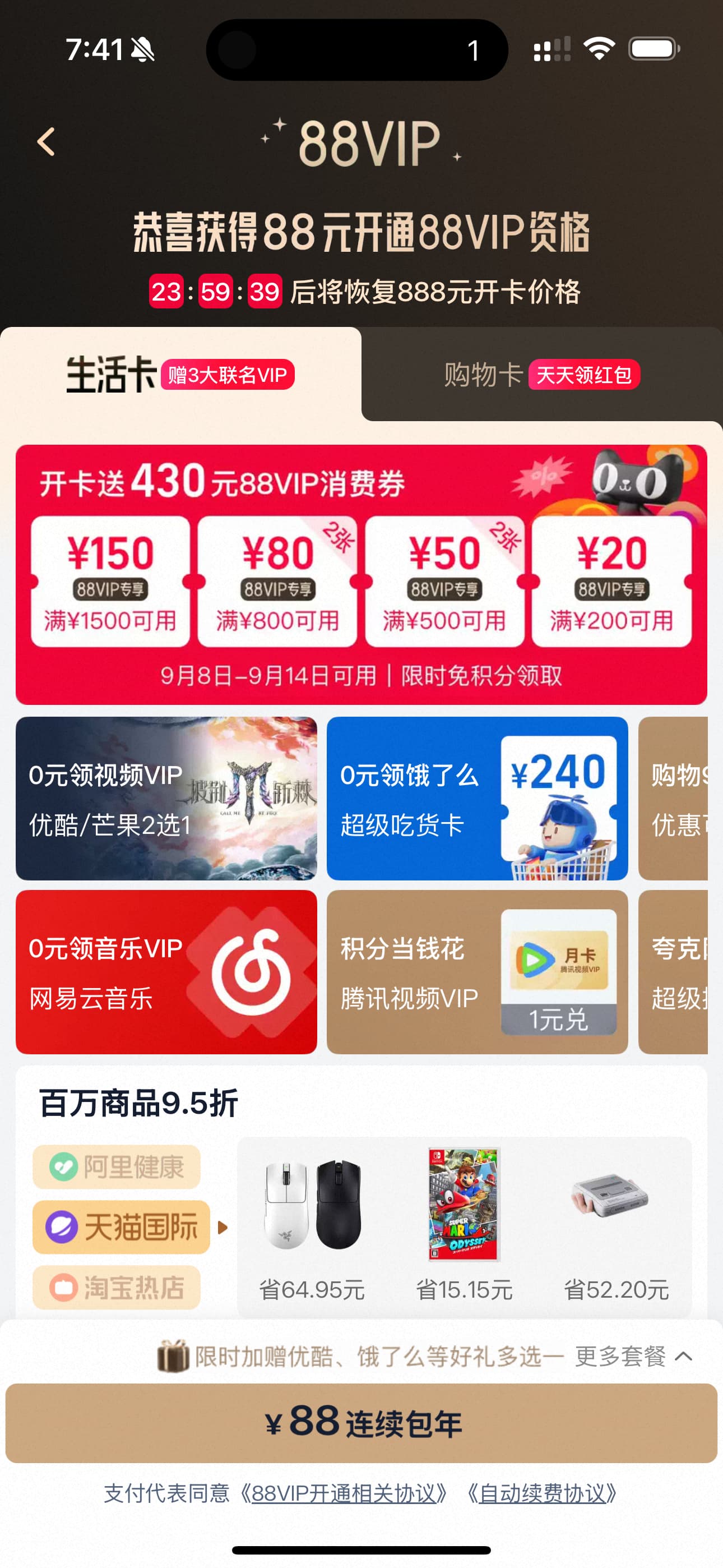
Task: Open the ¥150 88VIP coupon
Action: coord(110,580)
